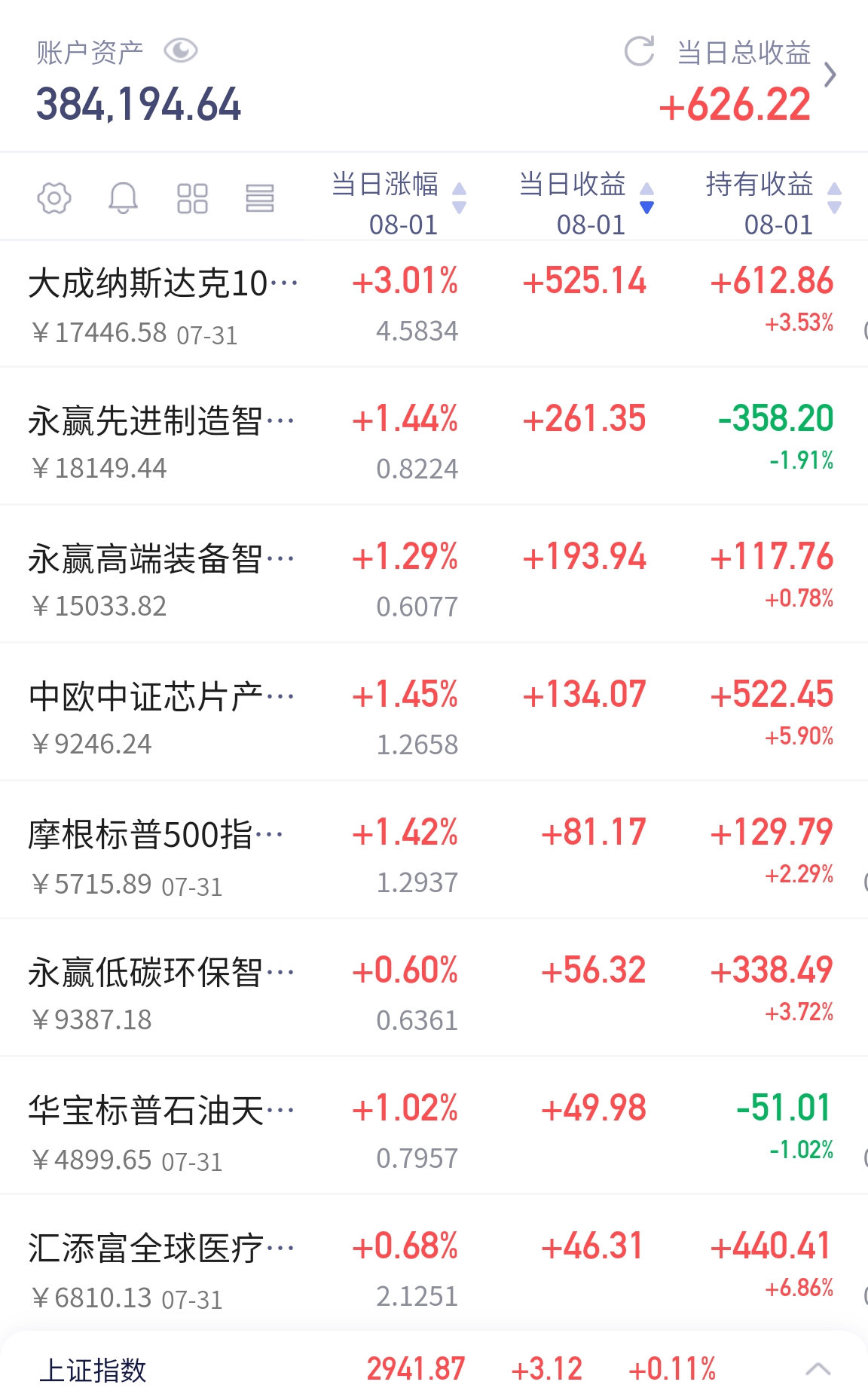
Task: Switch to grid card view layout
Action: coord(191,198)
